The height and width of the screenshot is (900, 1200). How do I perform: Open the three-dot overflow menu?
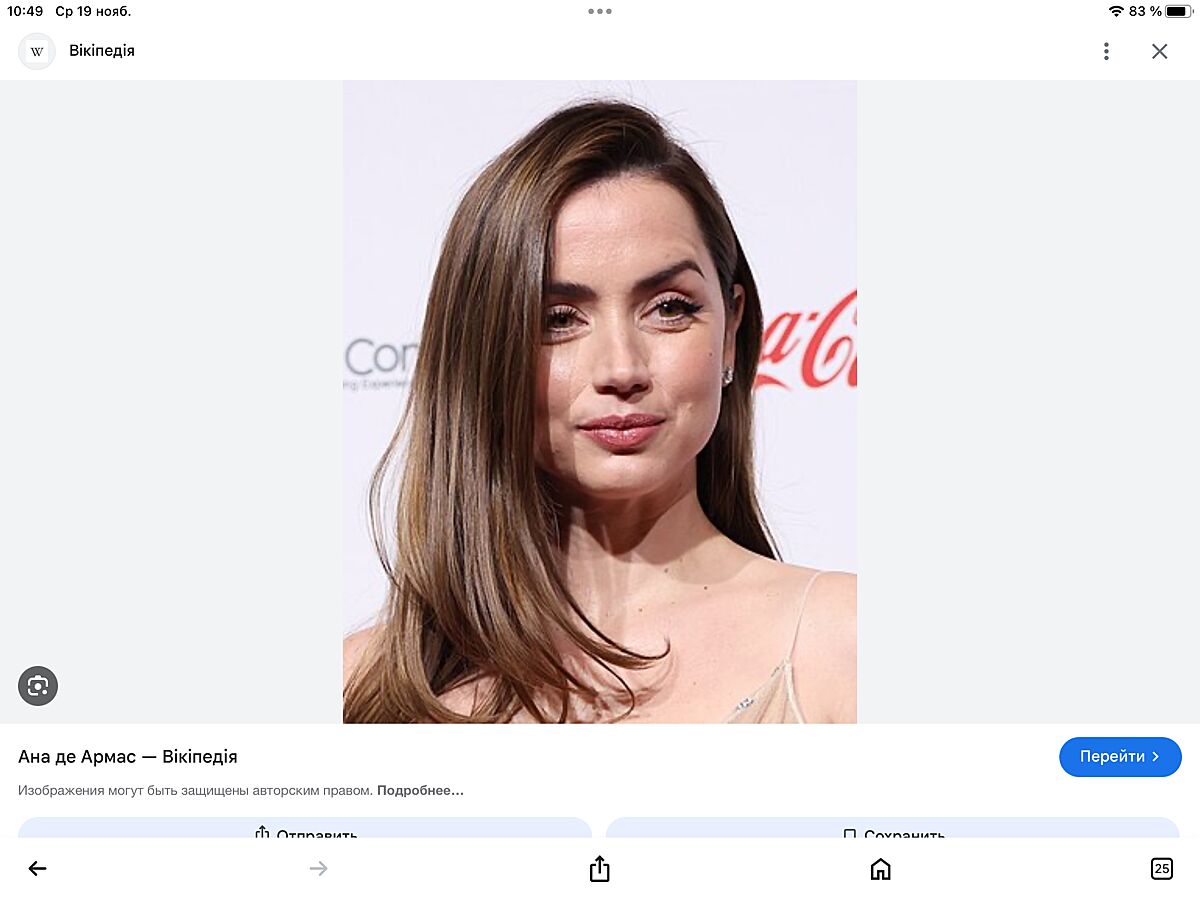pyautogui.click(x=1106, y=51)
